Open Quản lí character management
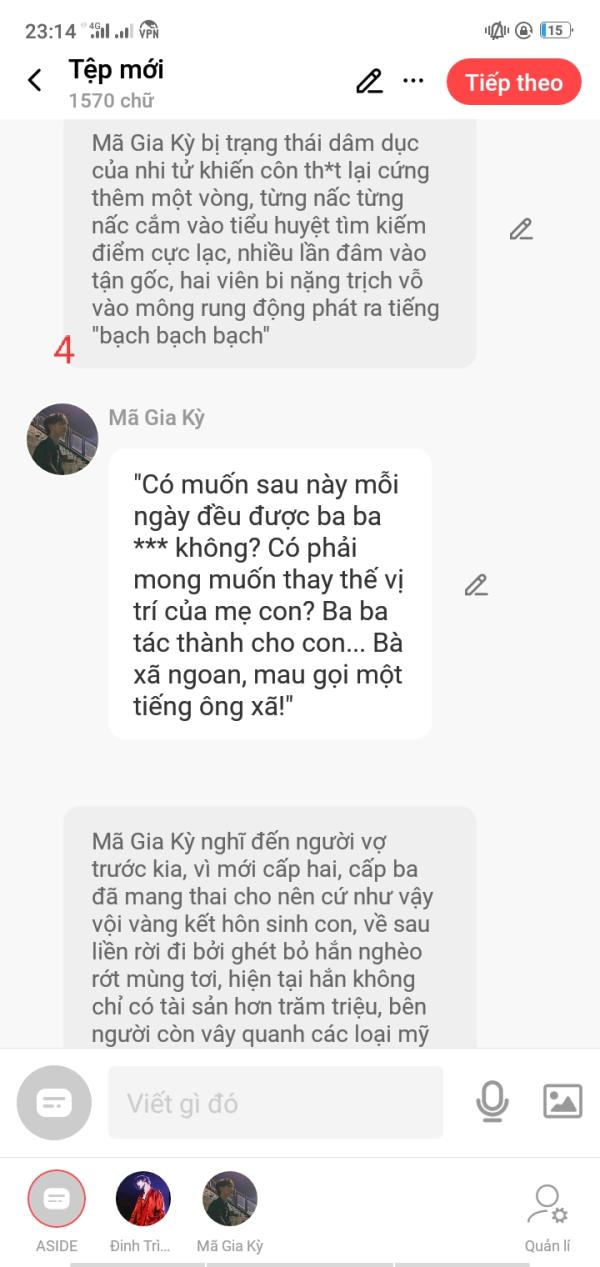600x1267 pixels. [x=547, y=1205]
